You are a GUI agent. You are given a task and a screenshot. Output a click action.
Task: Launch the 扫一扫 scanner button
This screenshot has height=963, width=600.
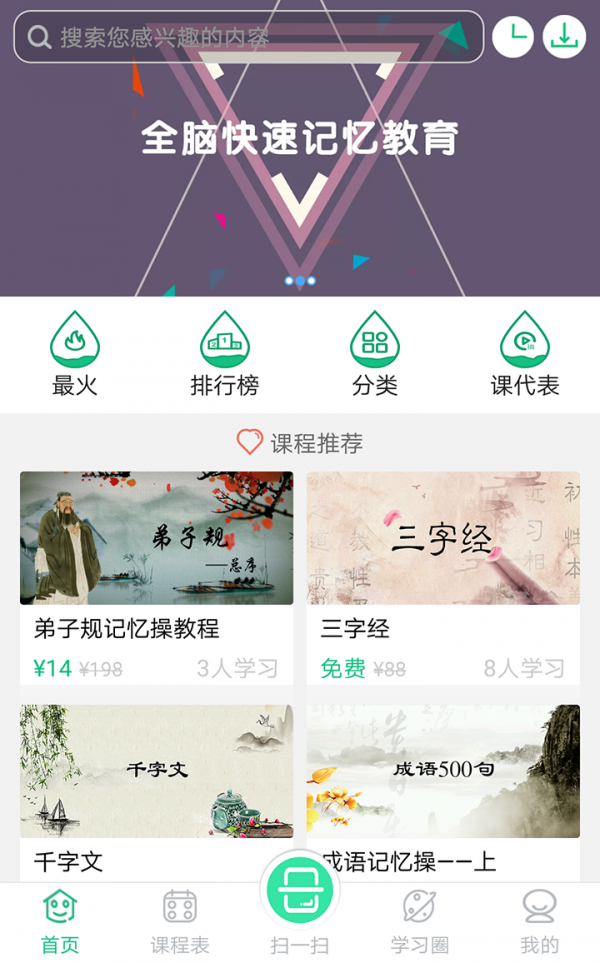300,895
